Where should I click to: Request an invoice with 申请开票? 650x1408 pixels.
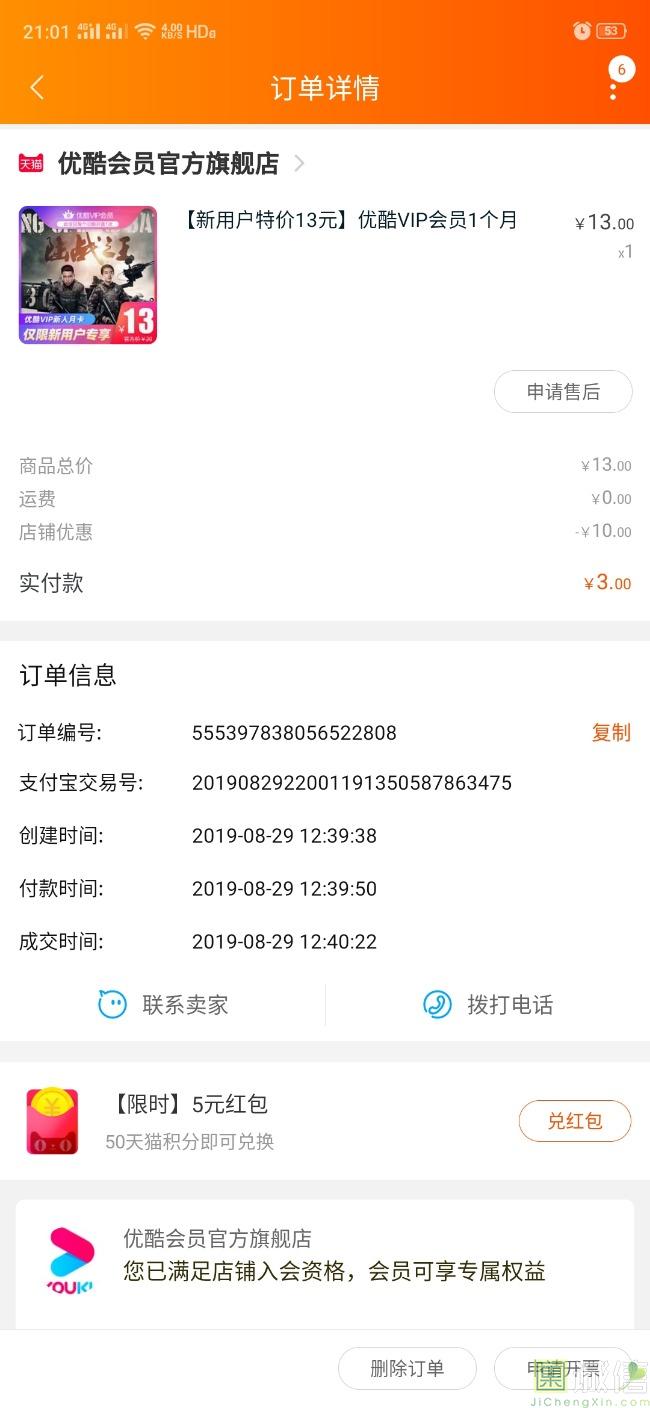563,1369
